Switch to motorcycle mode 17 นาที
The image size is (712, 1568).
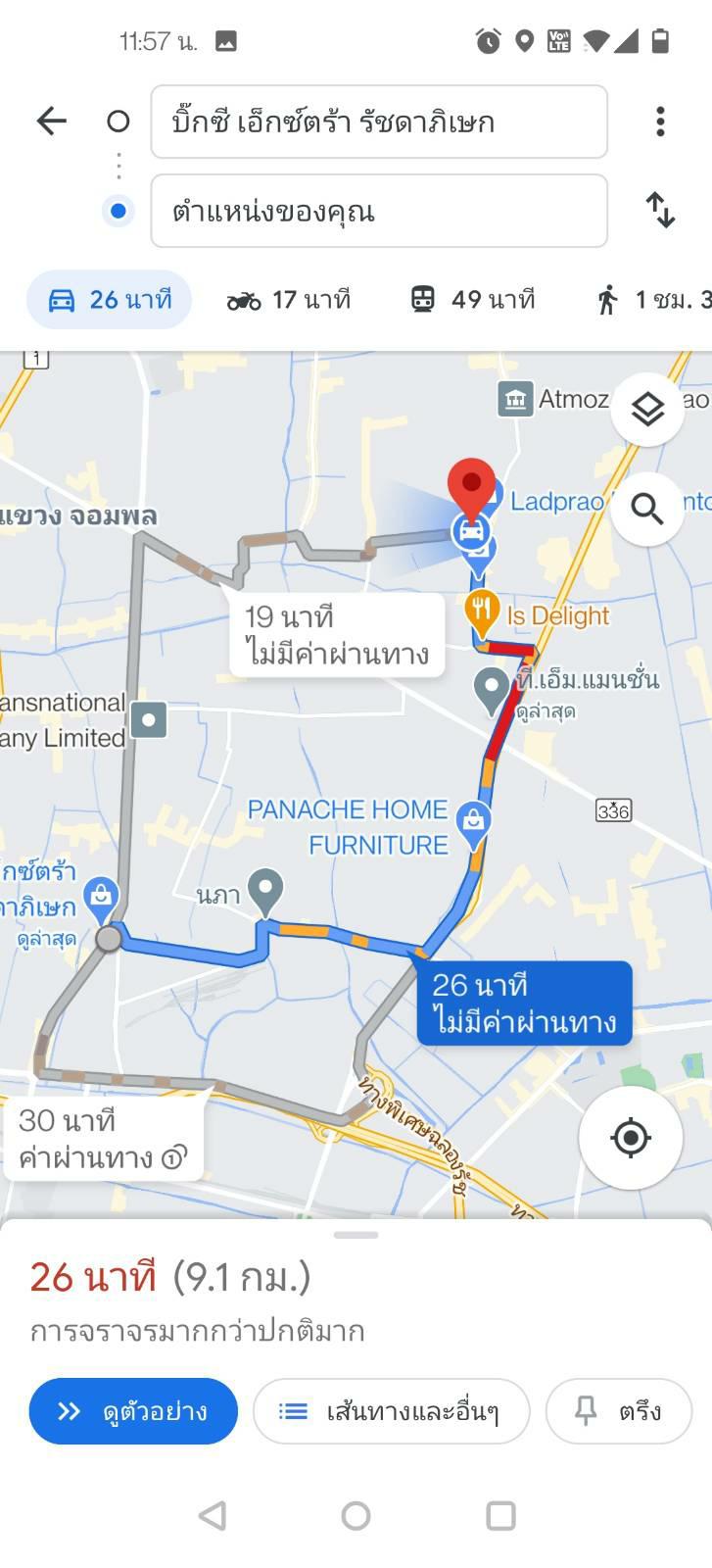pos(288,300)
